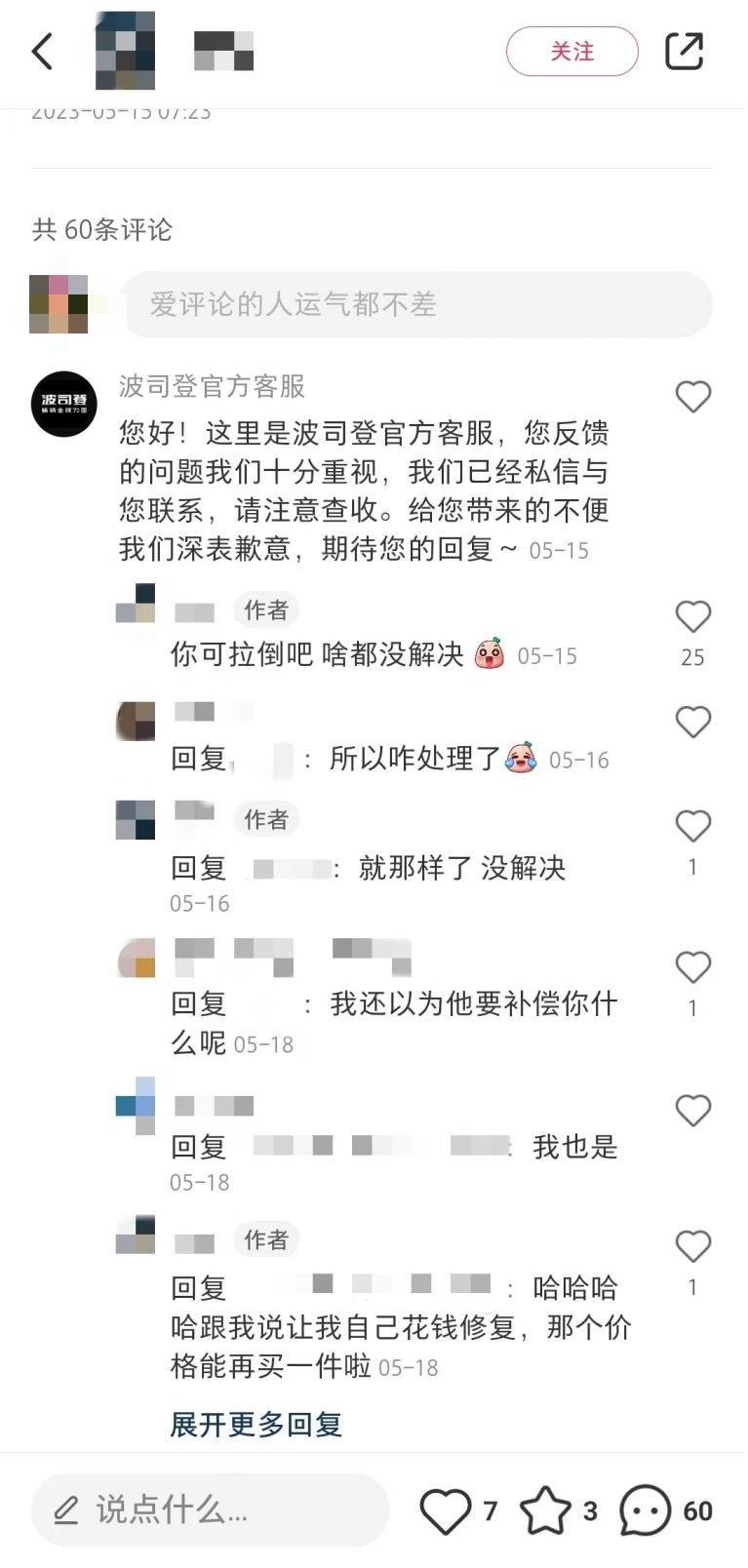The width and height of the screenshot is (748, 1568).
Task: Like the reply 我也是
Action: tap(693, 1110)
